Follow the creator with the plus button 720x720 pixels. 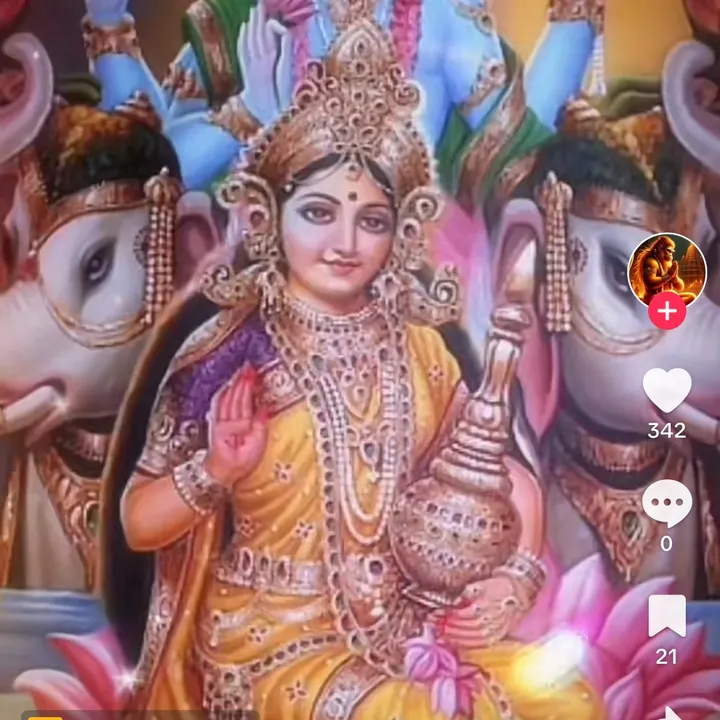[x=667, y=311]
